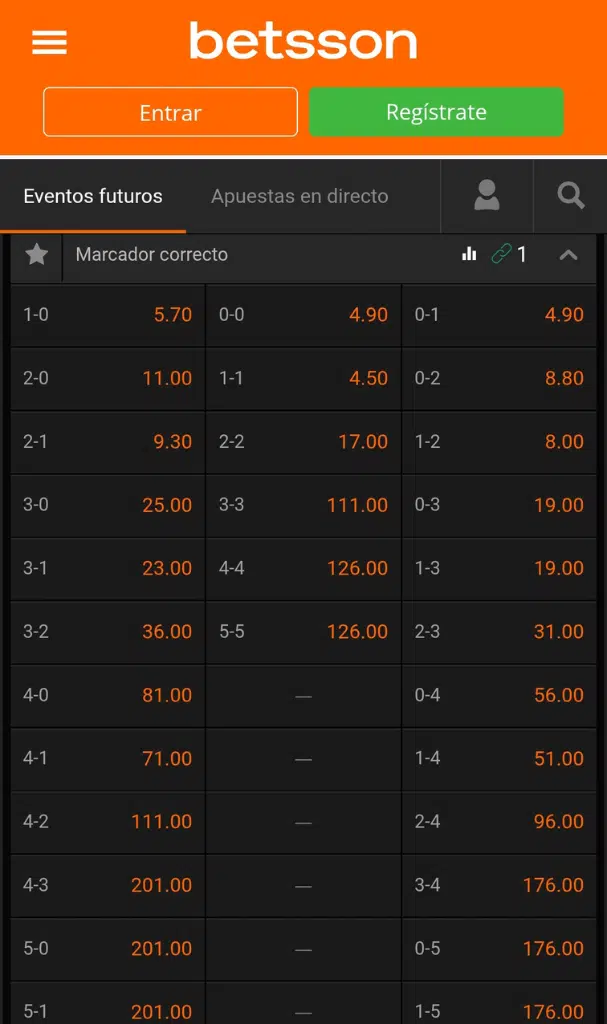Open the search magnifier
Viewport: 607px width, 1024px height.
pyautogui.click(x=571, y=196)
